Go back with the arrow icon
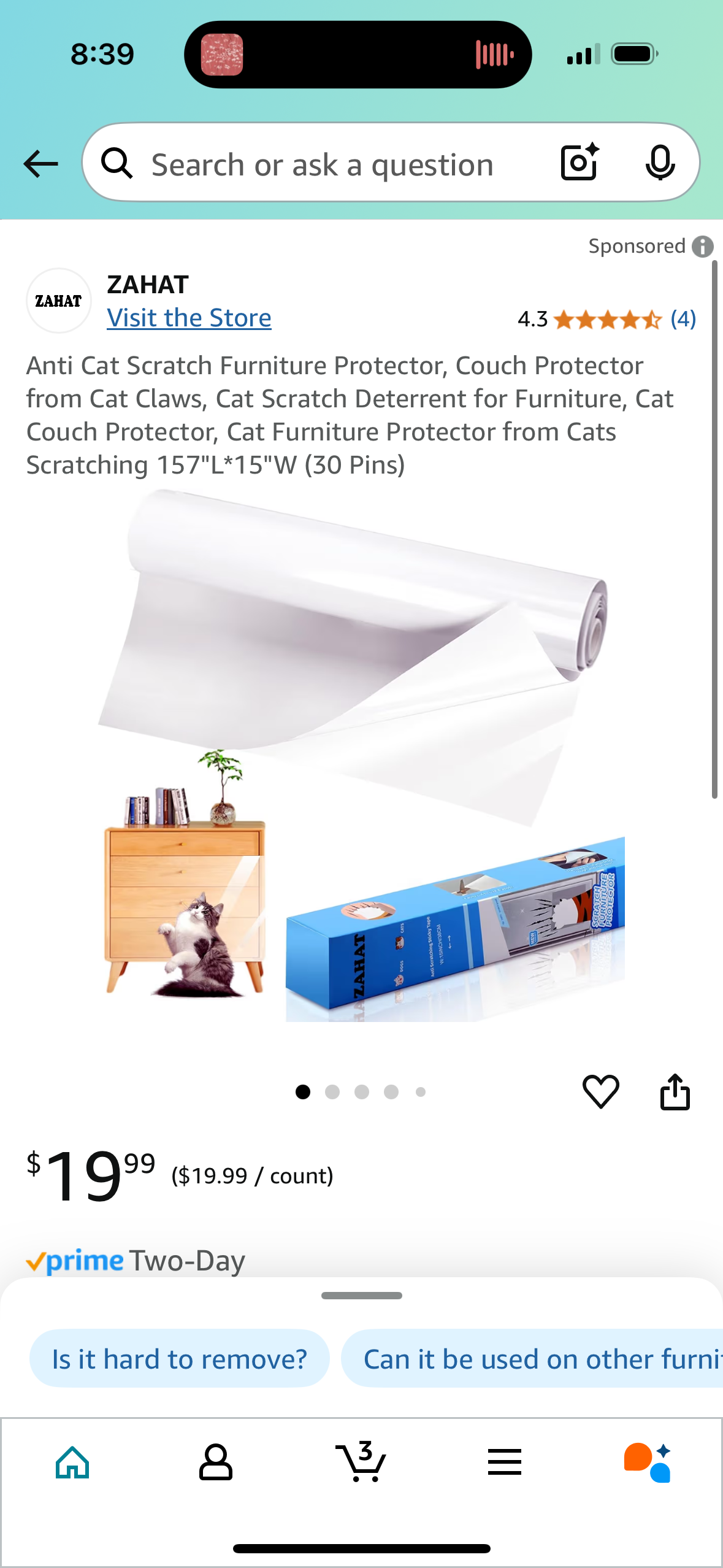 click(x=40, y=164)
